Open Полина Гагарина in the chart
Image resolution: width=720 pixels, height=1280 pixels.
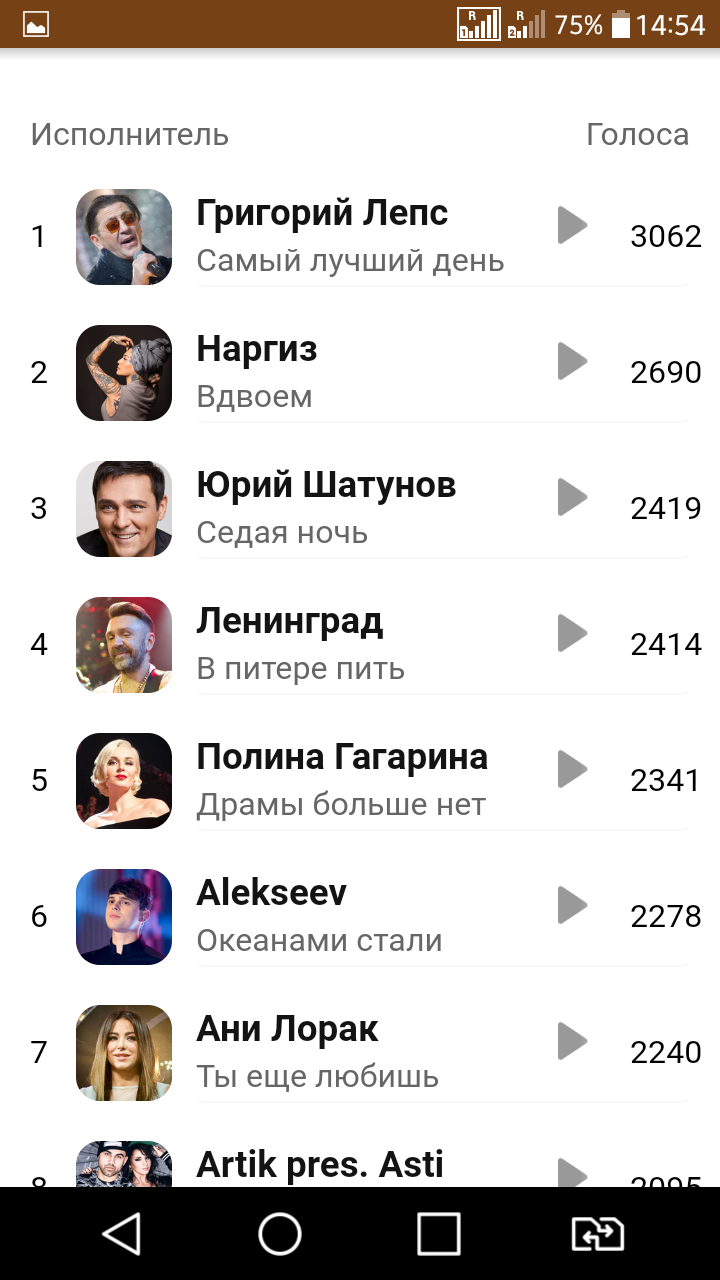(342, 758)
